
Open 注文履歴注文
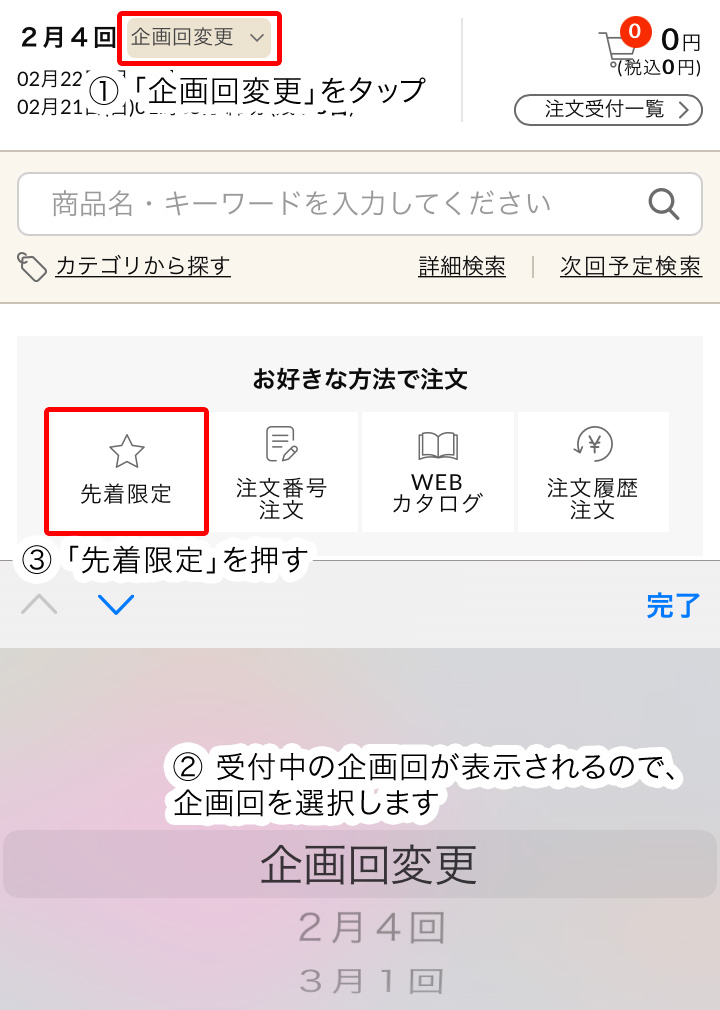[x=592, y=472]
